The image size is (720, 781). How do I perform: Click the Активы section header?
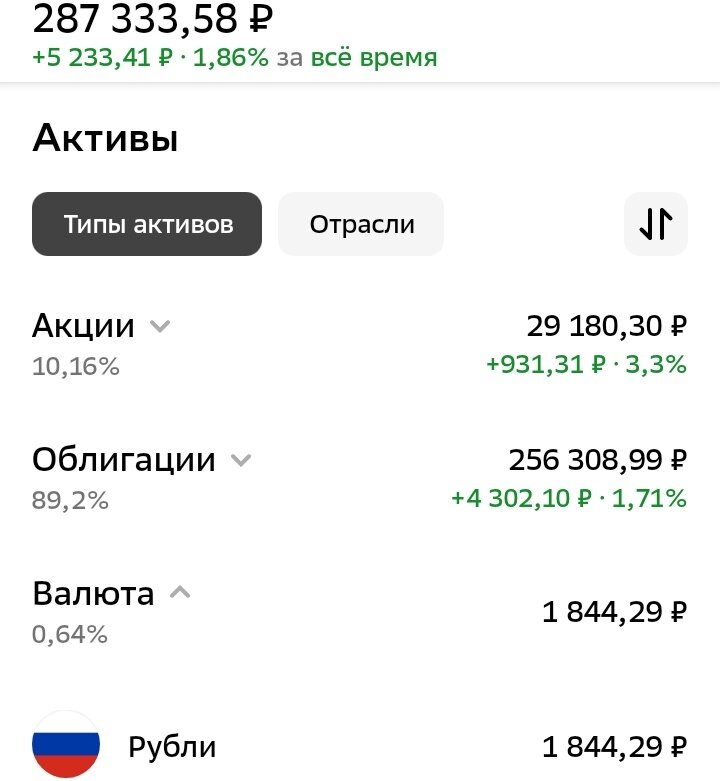(x=104, y=138)
